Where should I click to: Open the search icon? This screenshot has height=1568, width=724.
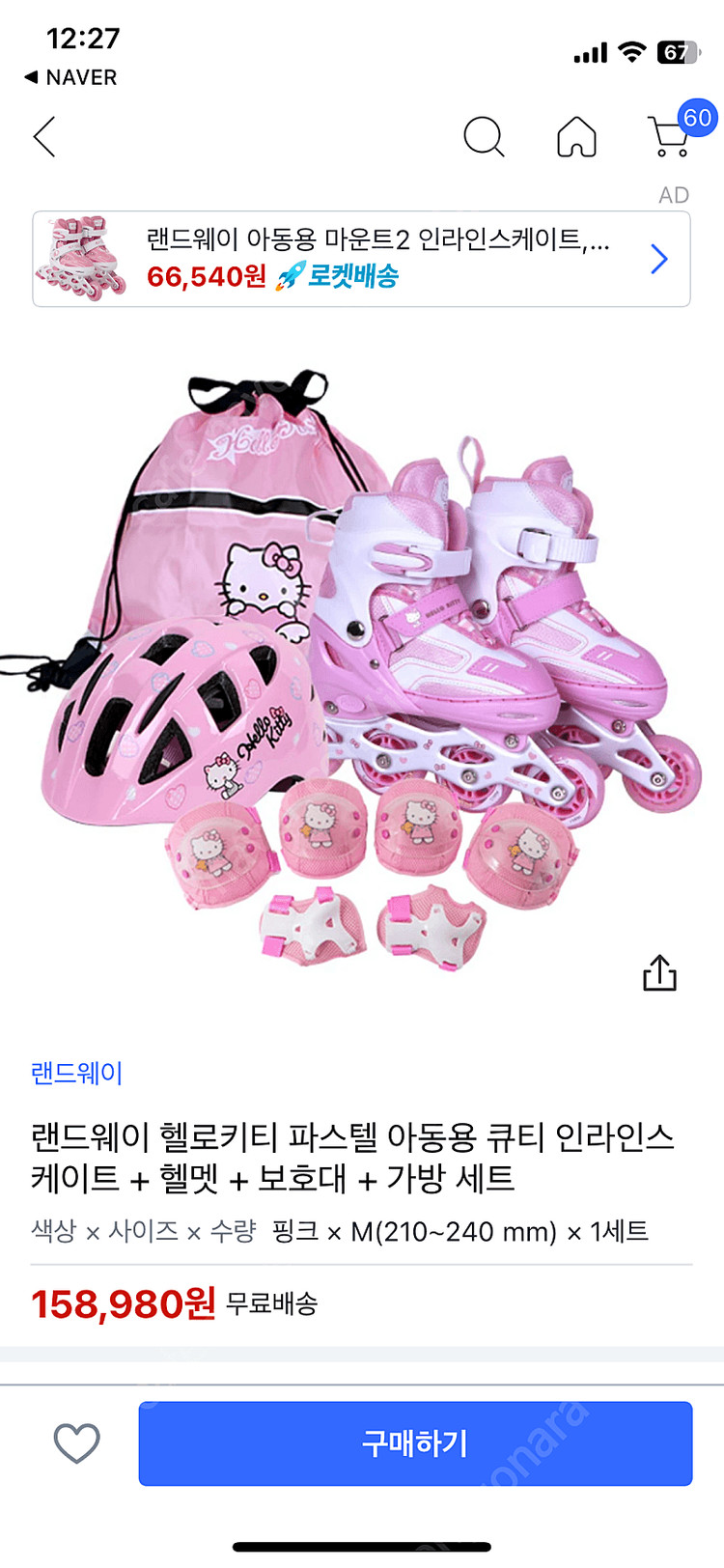(x=484, y=137)
